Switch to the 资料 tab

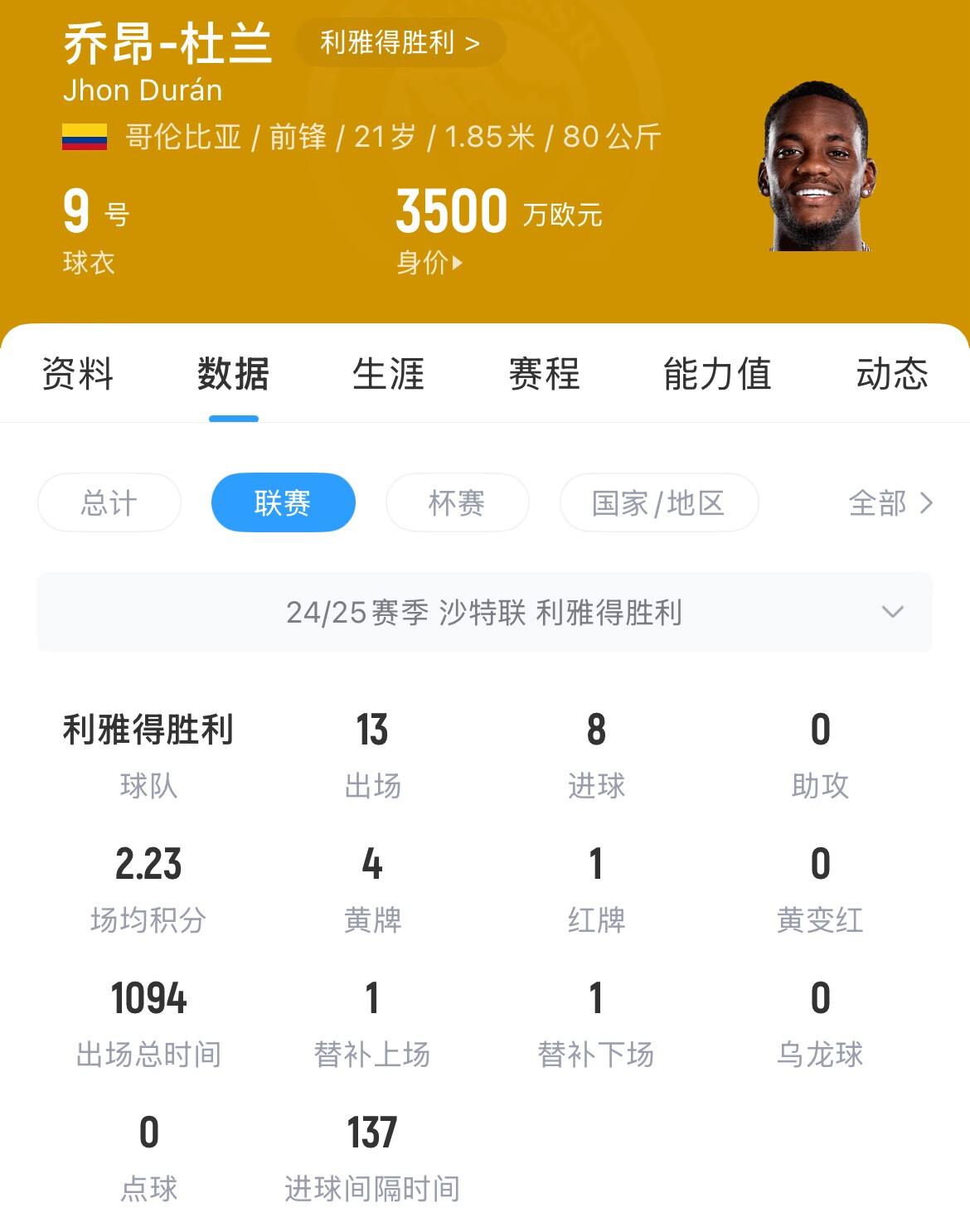77,374
